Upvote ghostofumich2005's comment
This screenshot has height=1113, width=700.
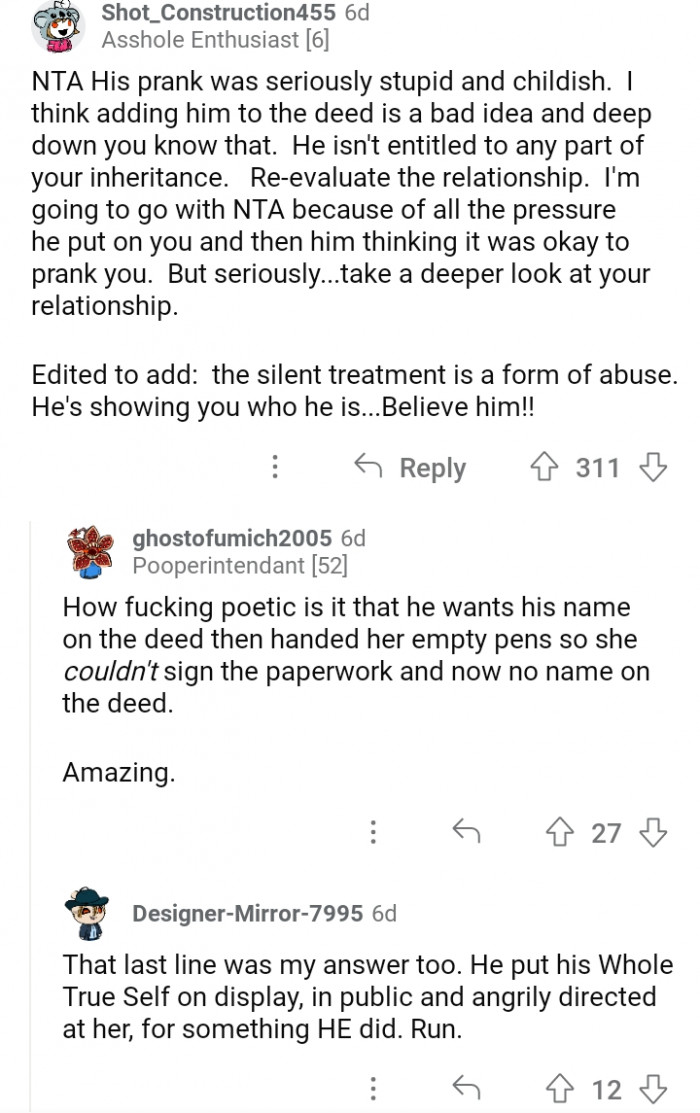coord(562,832)
